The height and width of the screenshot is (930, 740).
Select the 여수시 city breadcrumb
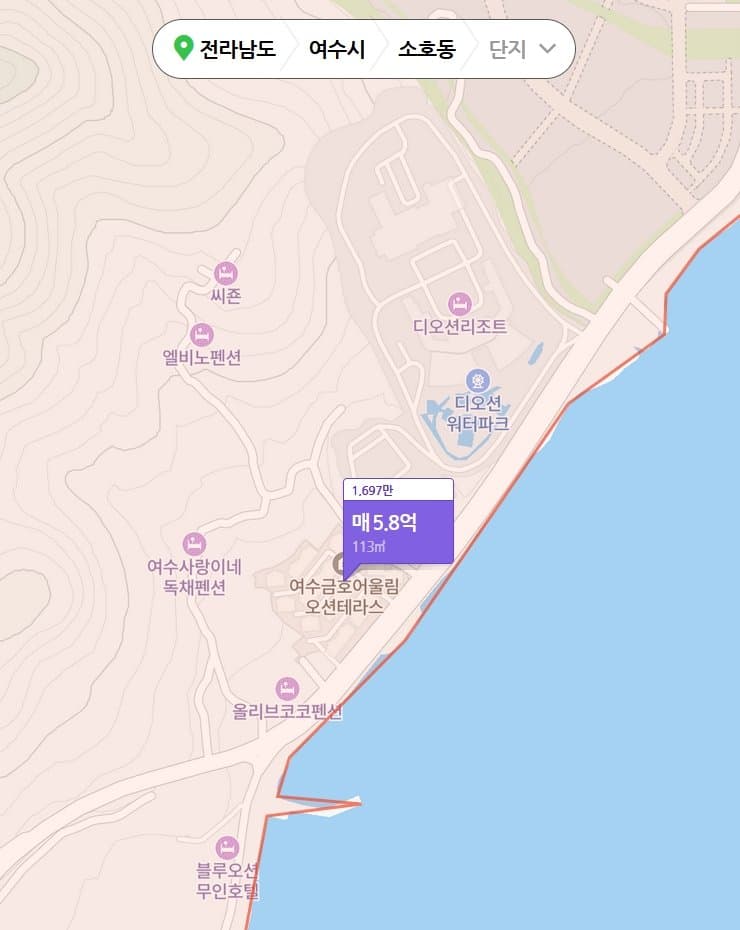point(337,49)
